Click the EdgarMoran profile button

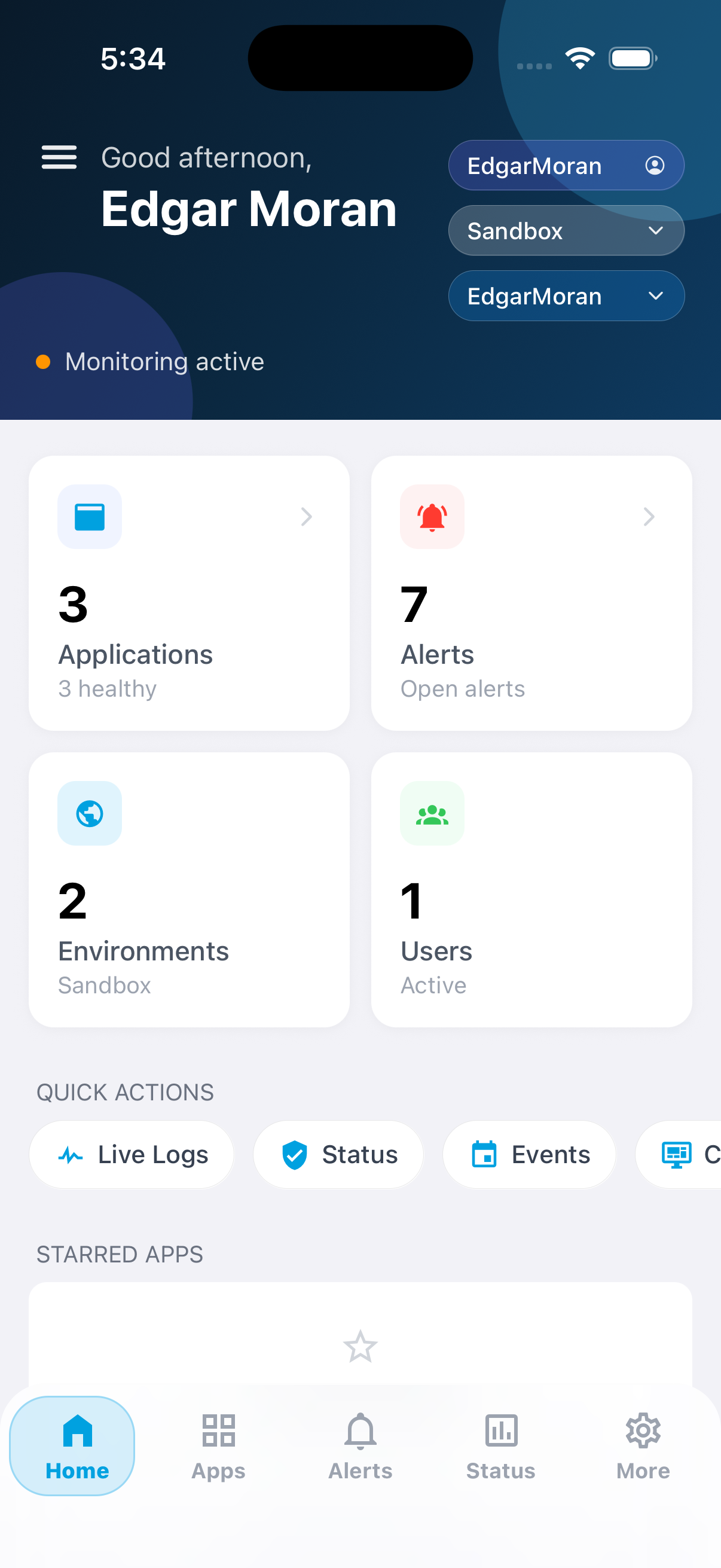point(565,165)
